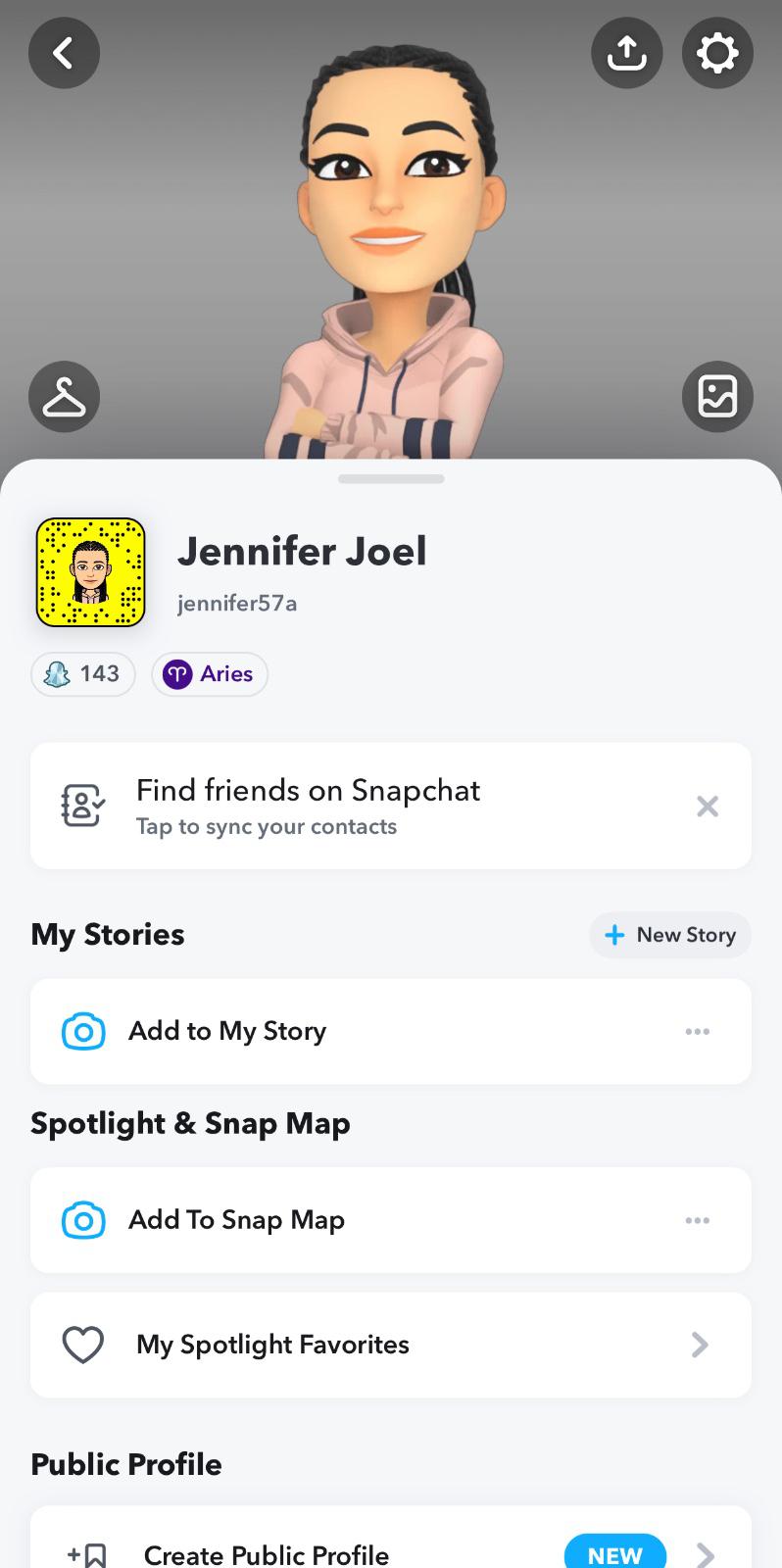Change the profile background image icon
This screenshot has height=1568, width=782.
(717, 397)
